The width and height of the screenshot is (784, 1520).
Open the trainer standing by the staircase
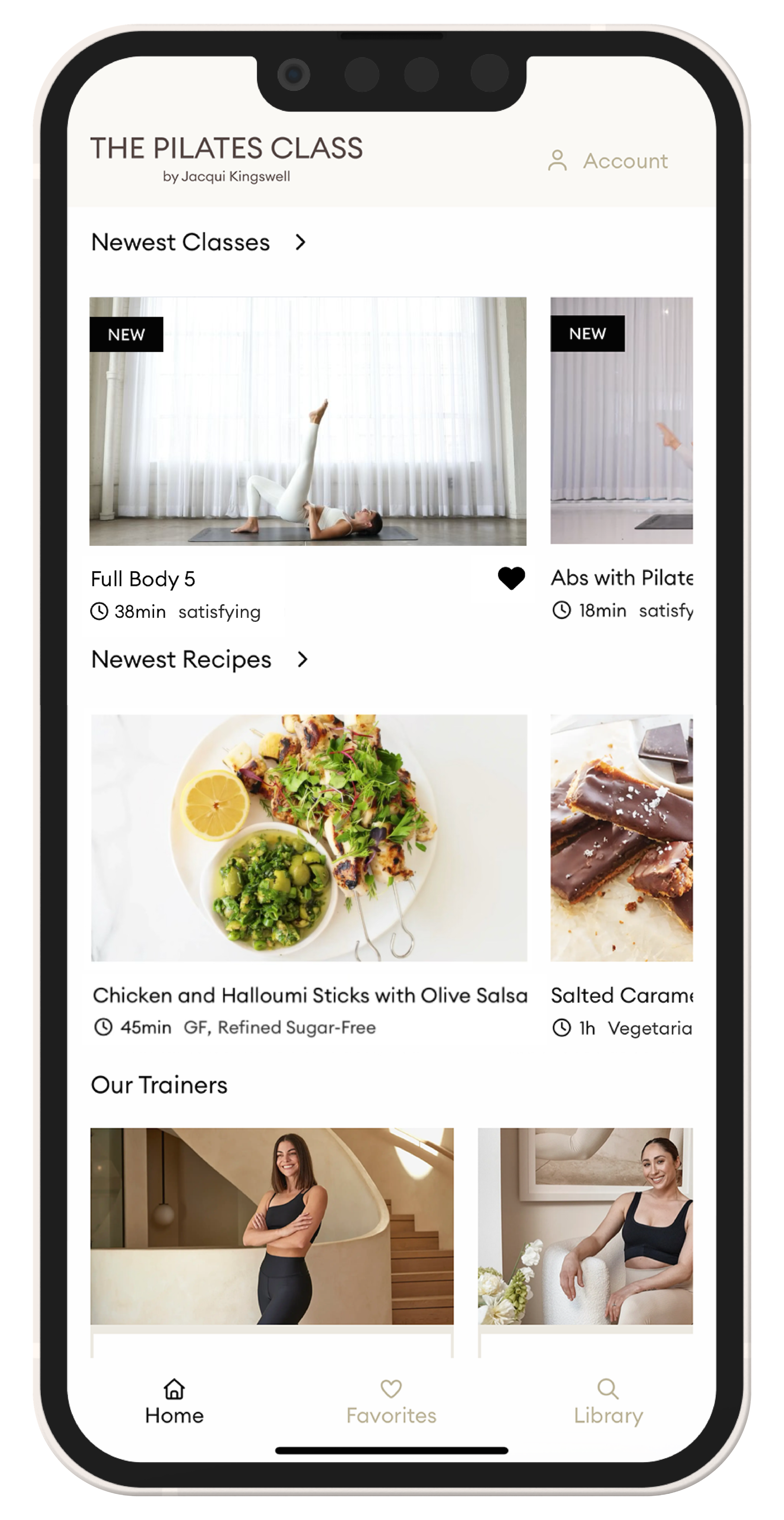272,1227
